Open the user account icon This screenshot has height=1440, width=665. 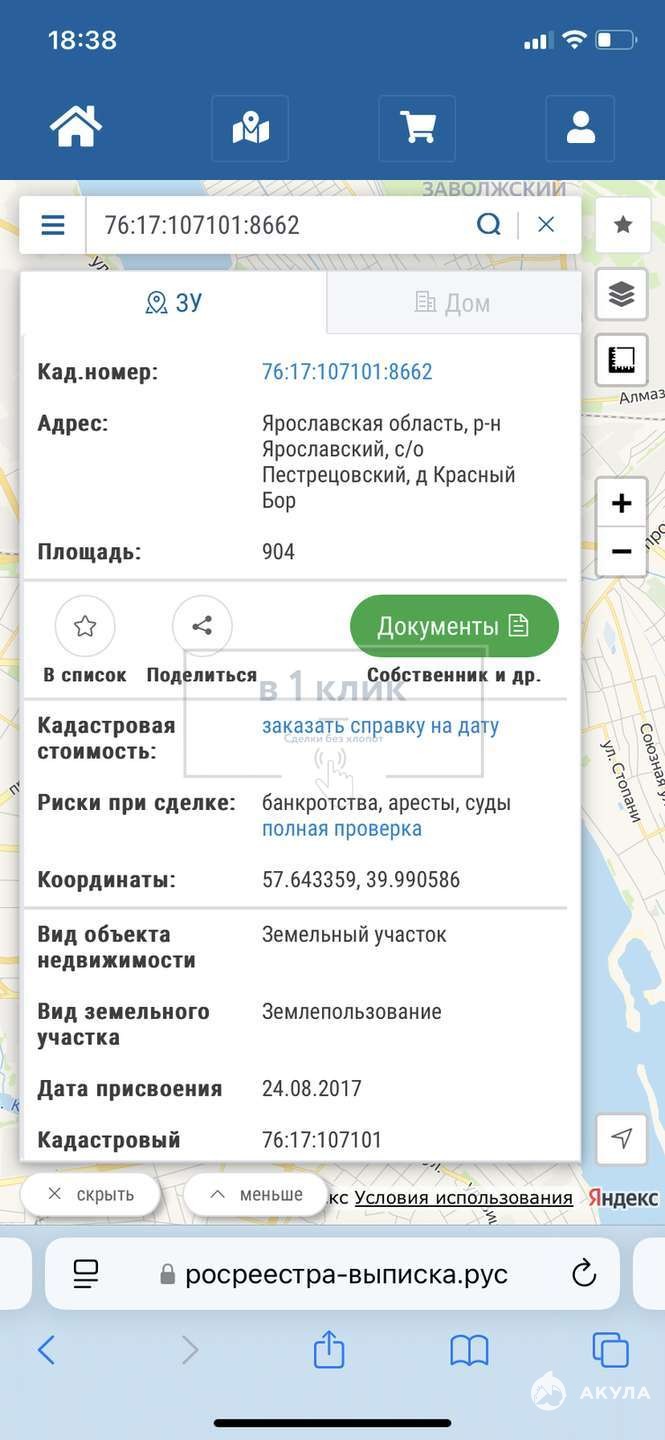point(580,128)
